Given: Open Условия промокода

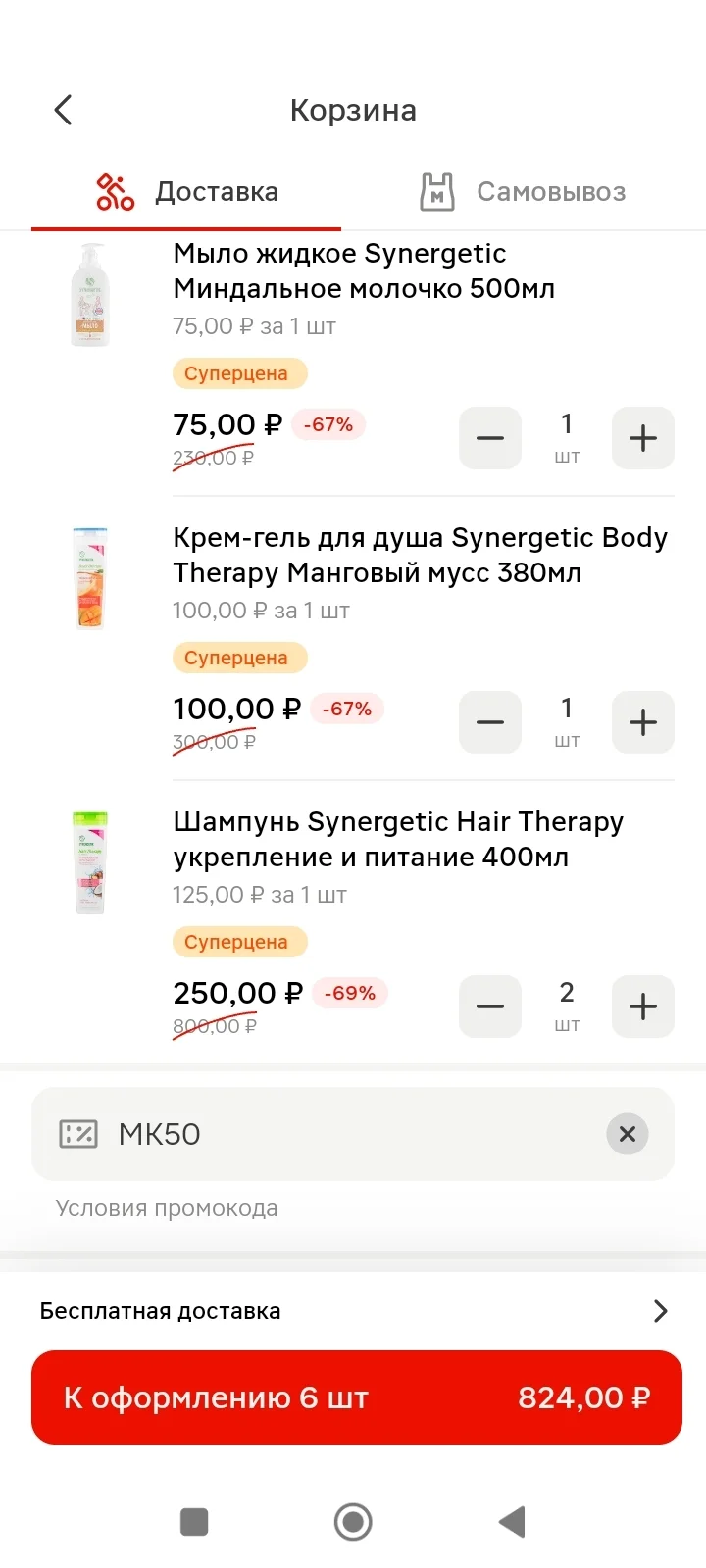Looking at the screenshot, I should coord(167,1208).
